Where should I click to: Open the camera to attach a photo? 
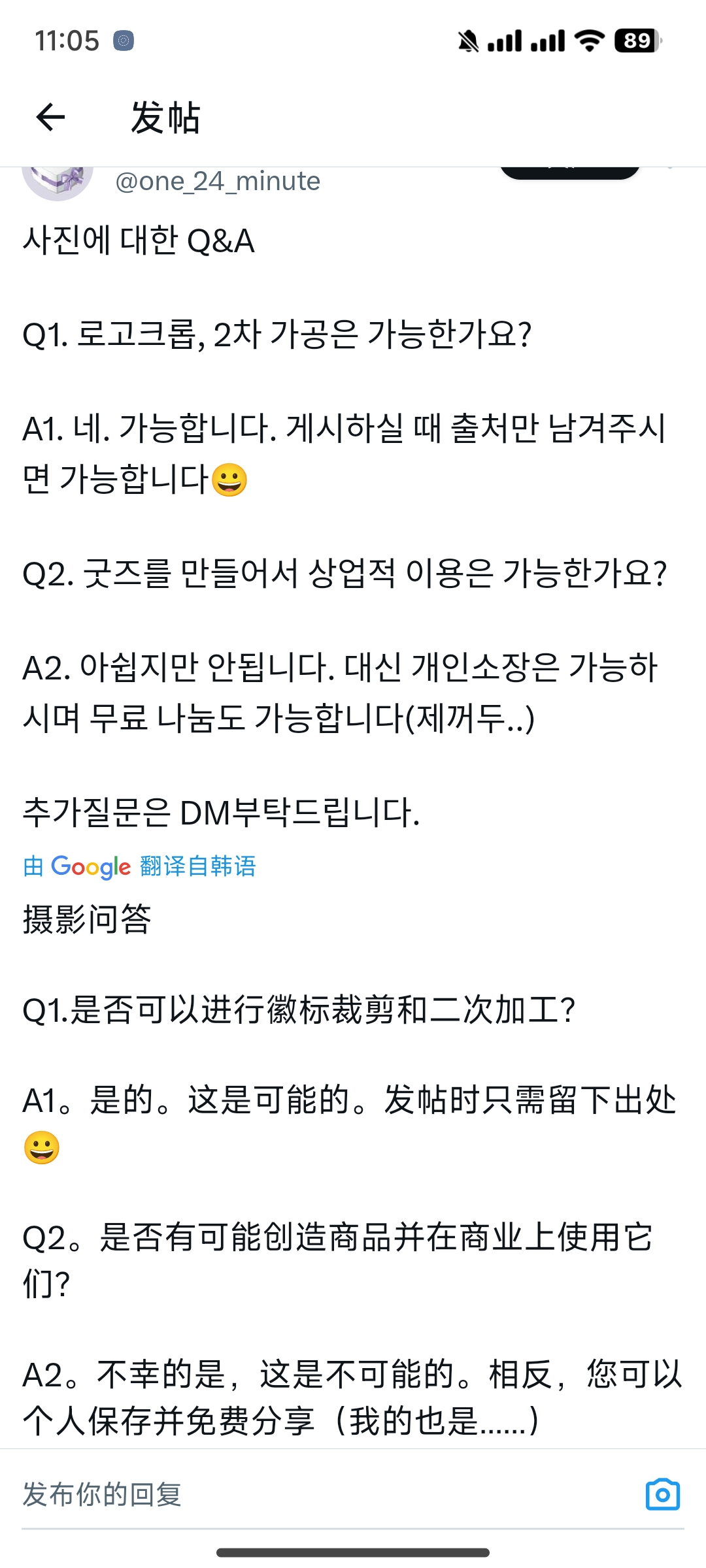(662, 1494)
